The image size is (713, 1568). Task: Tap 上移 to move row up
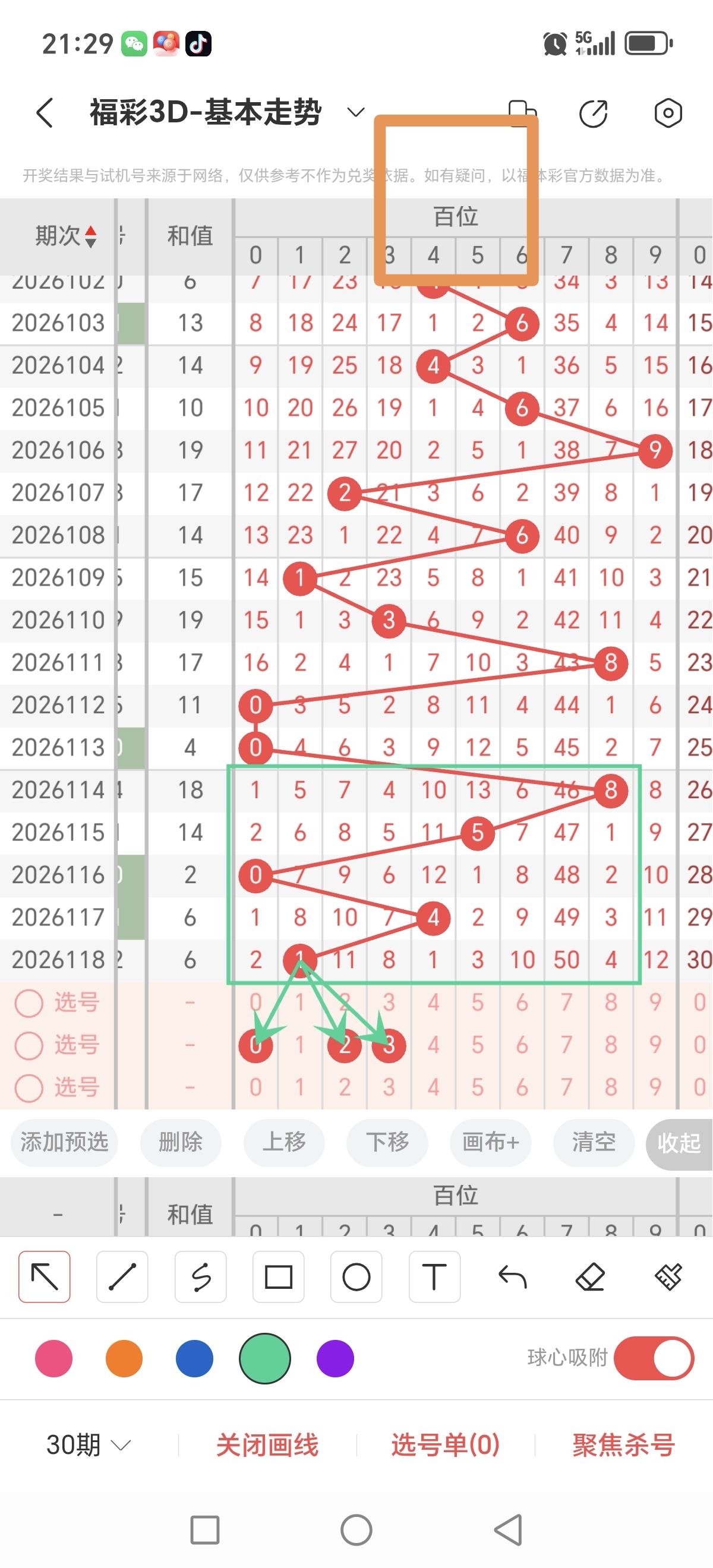284,1143
